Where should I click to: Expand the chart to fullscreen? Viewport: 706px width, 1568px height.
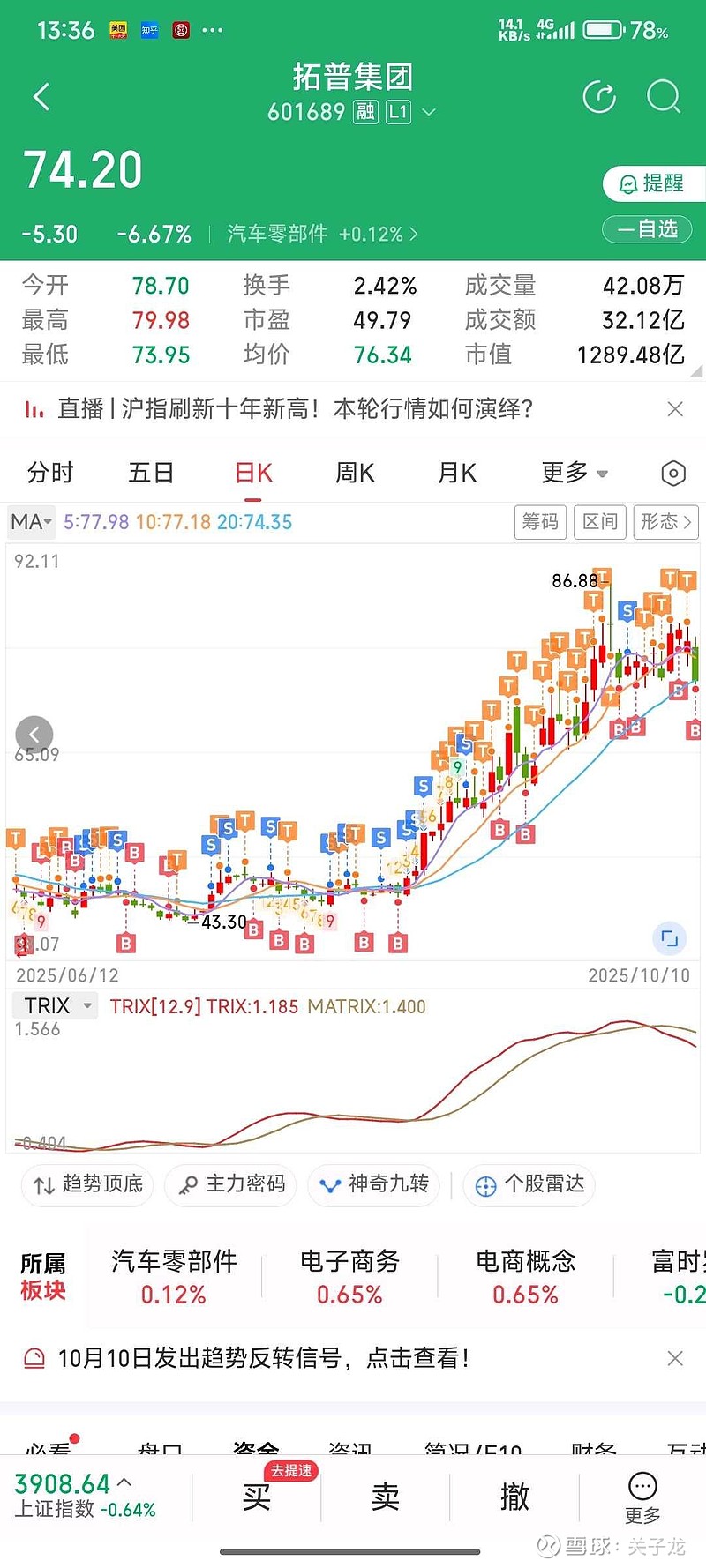[x=669, y=938]
